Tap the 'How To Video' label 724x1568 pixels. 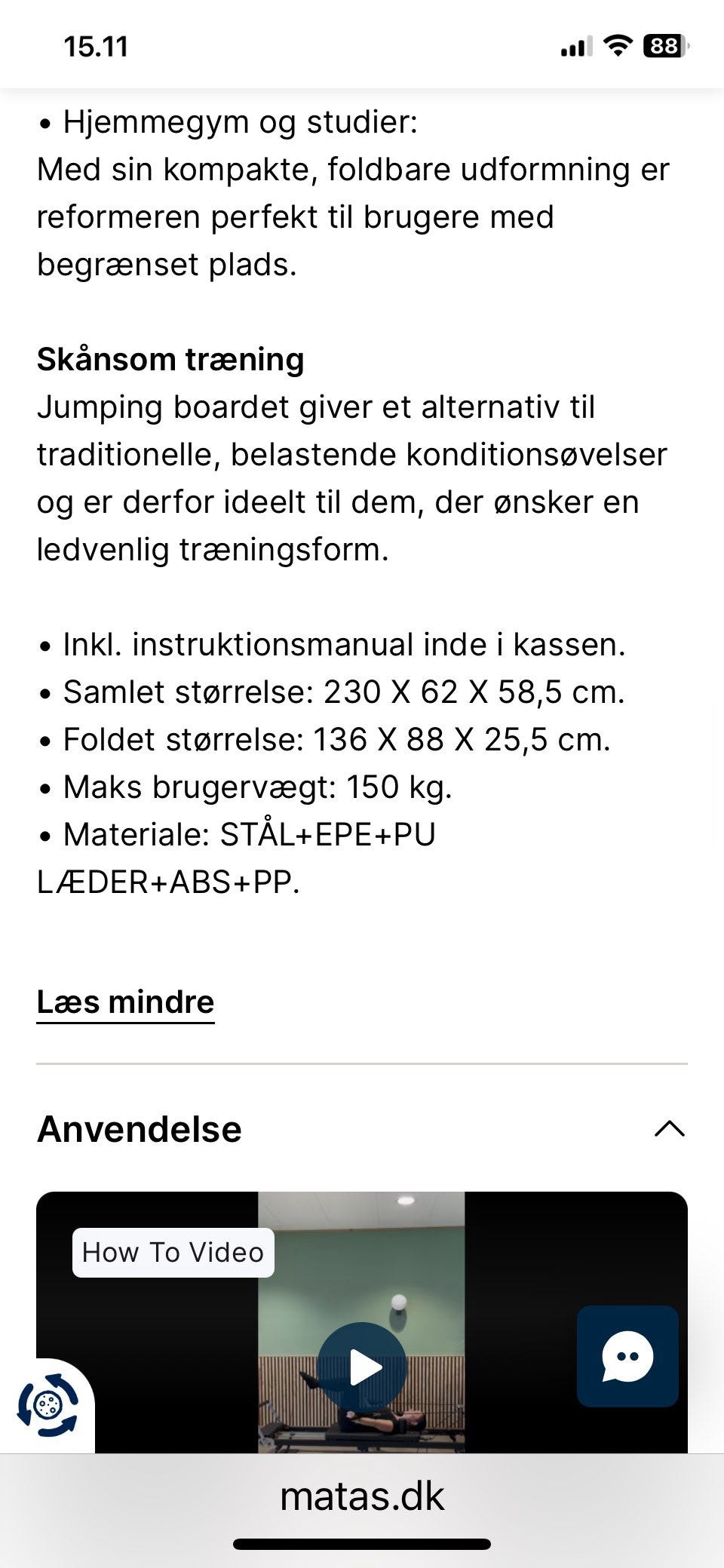[x=172, y=1252]
